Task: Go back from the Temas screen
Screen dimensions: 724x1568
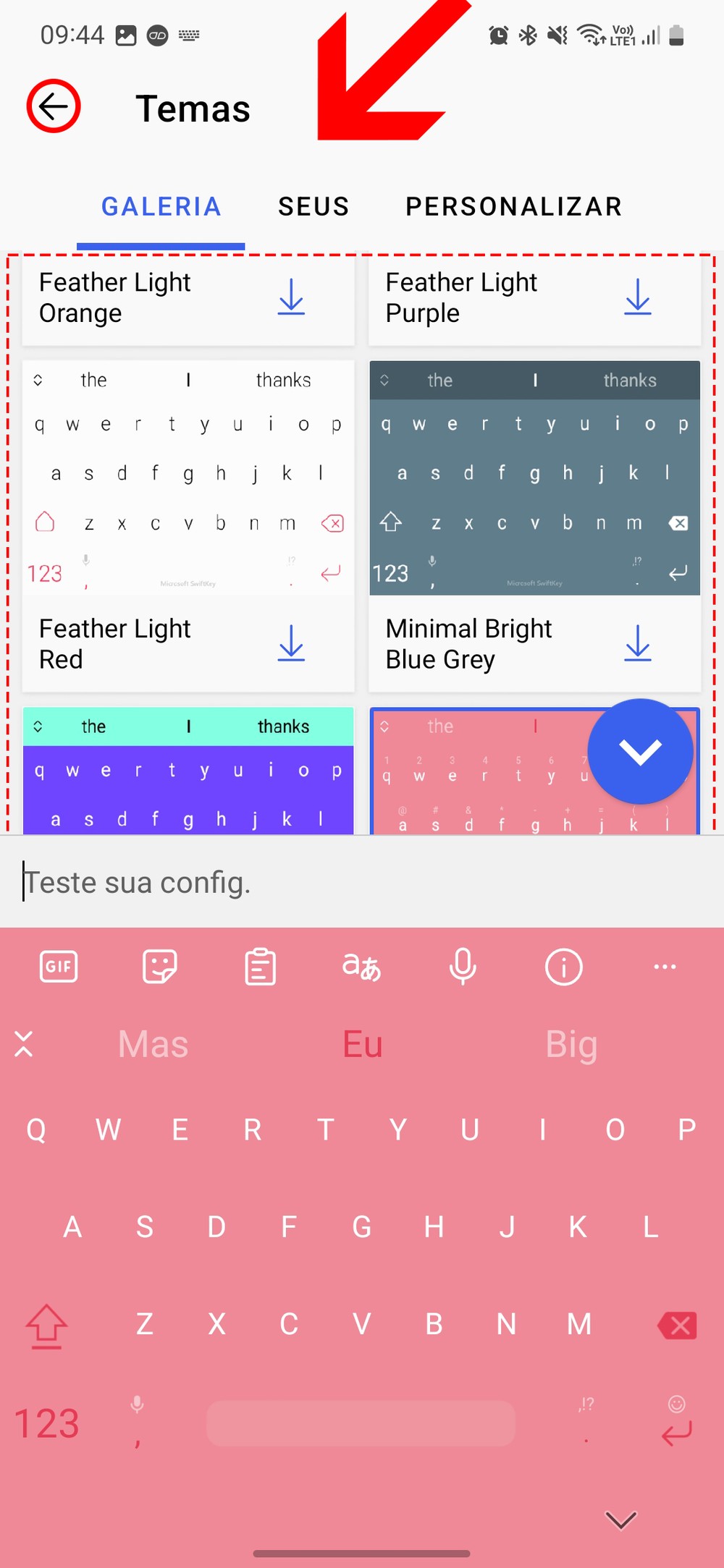Action: [x=53, y=107]
